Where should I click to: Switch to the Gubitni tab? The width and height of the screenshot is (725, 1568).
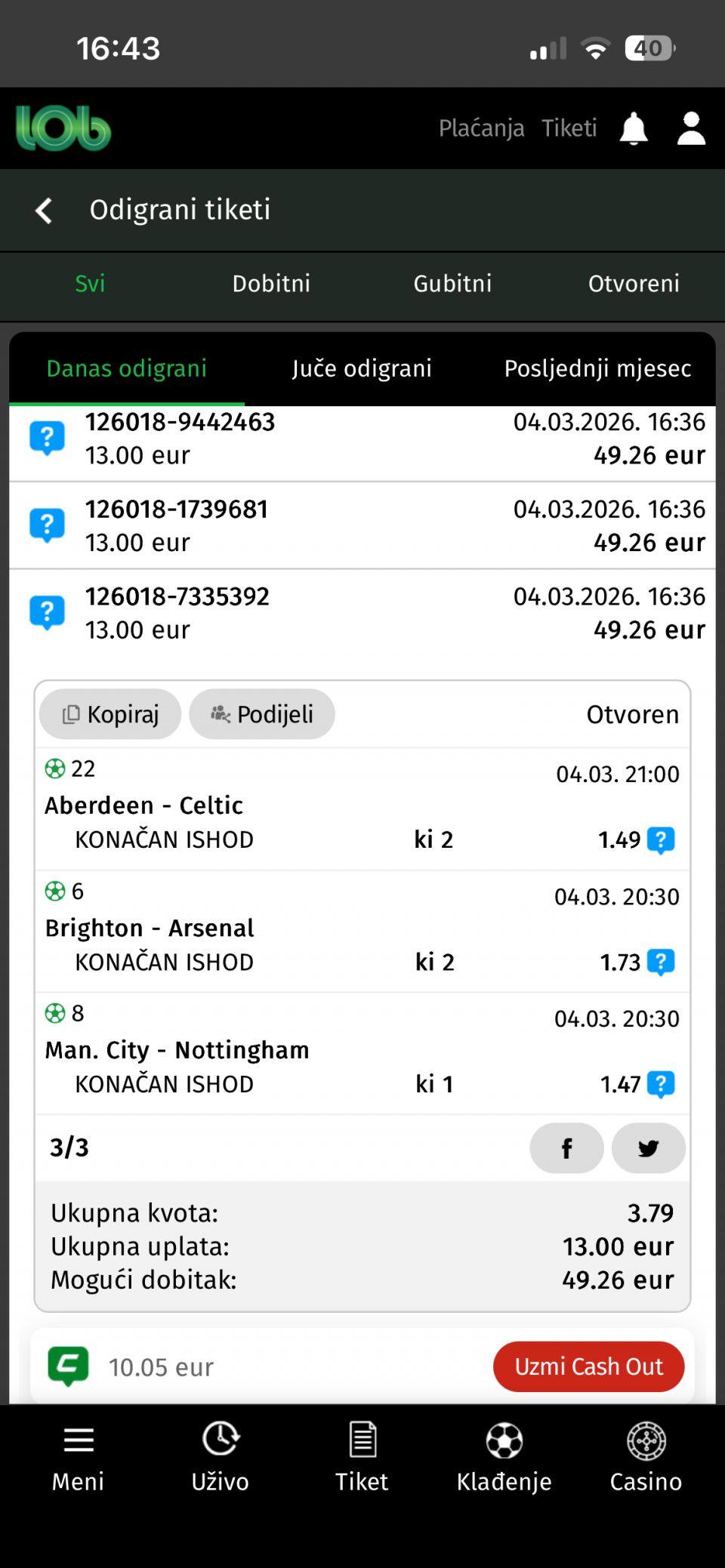(x=452, y=284)
